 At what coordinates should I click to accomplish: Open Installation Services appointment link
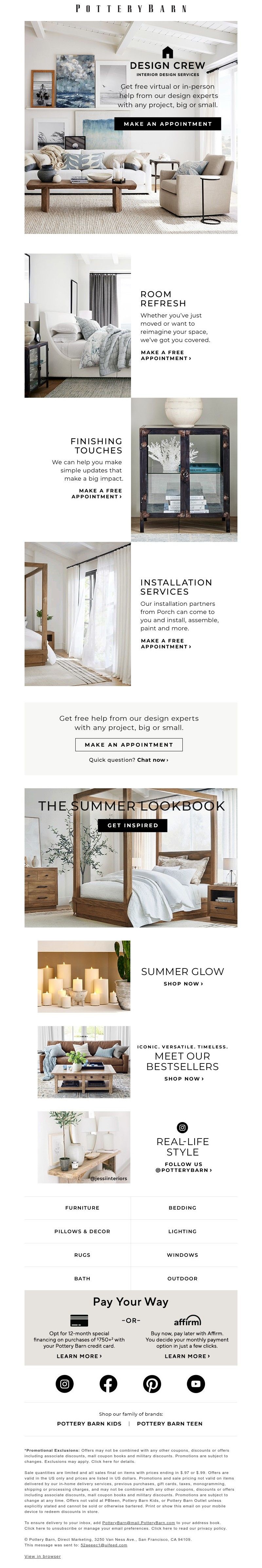point(165,643)
